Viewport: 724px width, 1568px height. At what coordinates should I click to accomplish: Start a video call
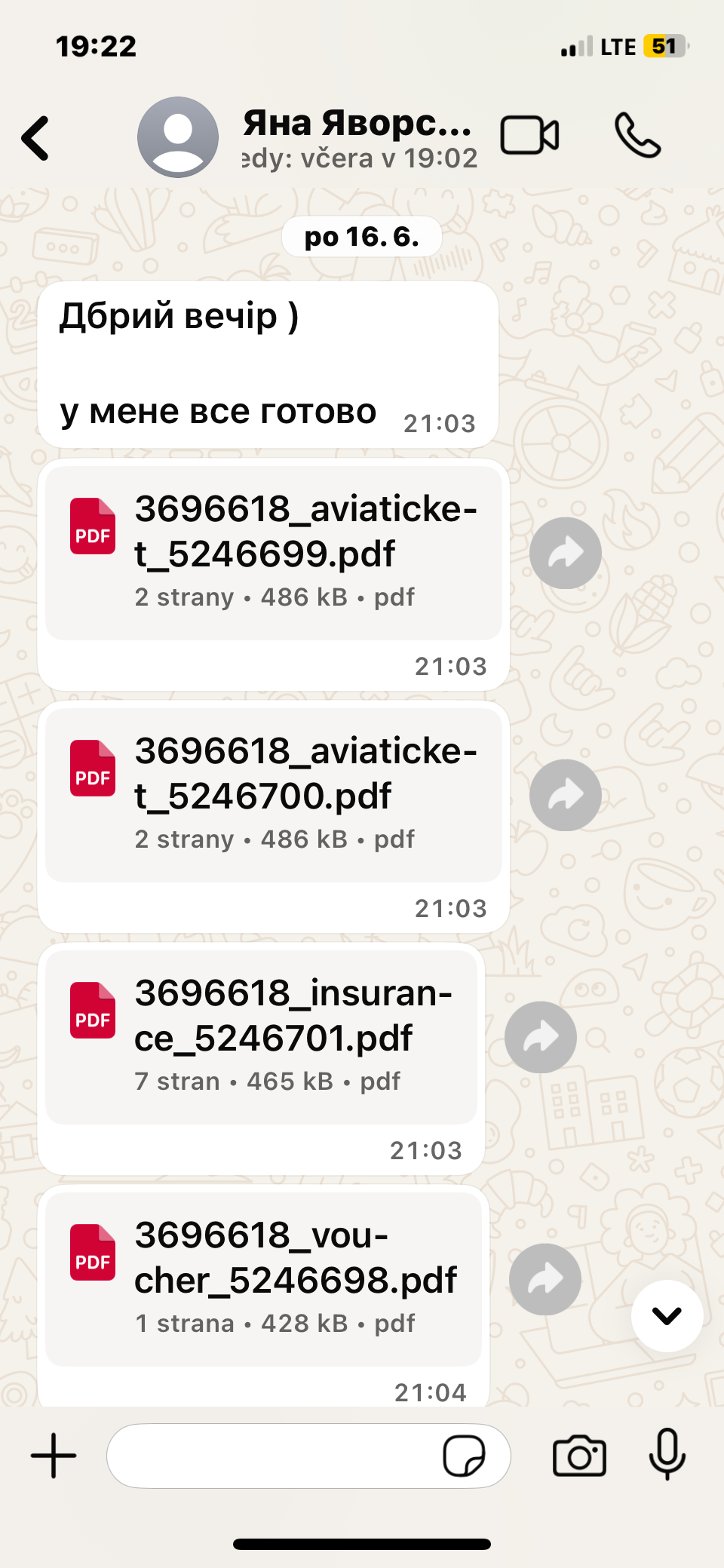[529, 137]
